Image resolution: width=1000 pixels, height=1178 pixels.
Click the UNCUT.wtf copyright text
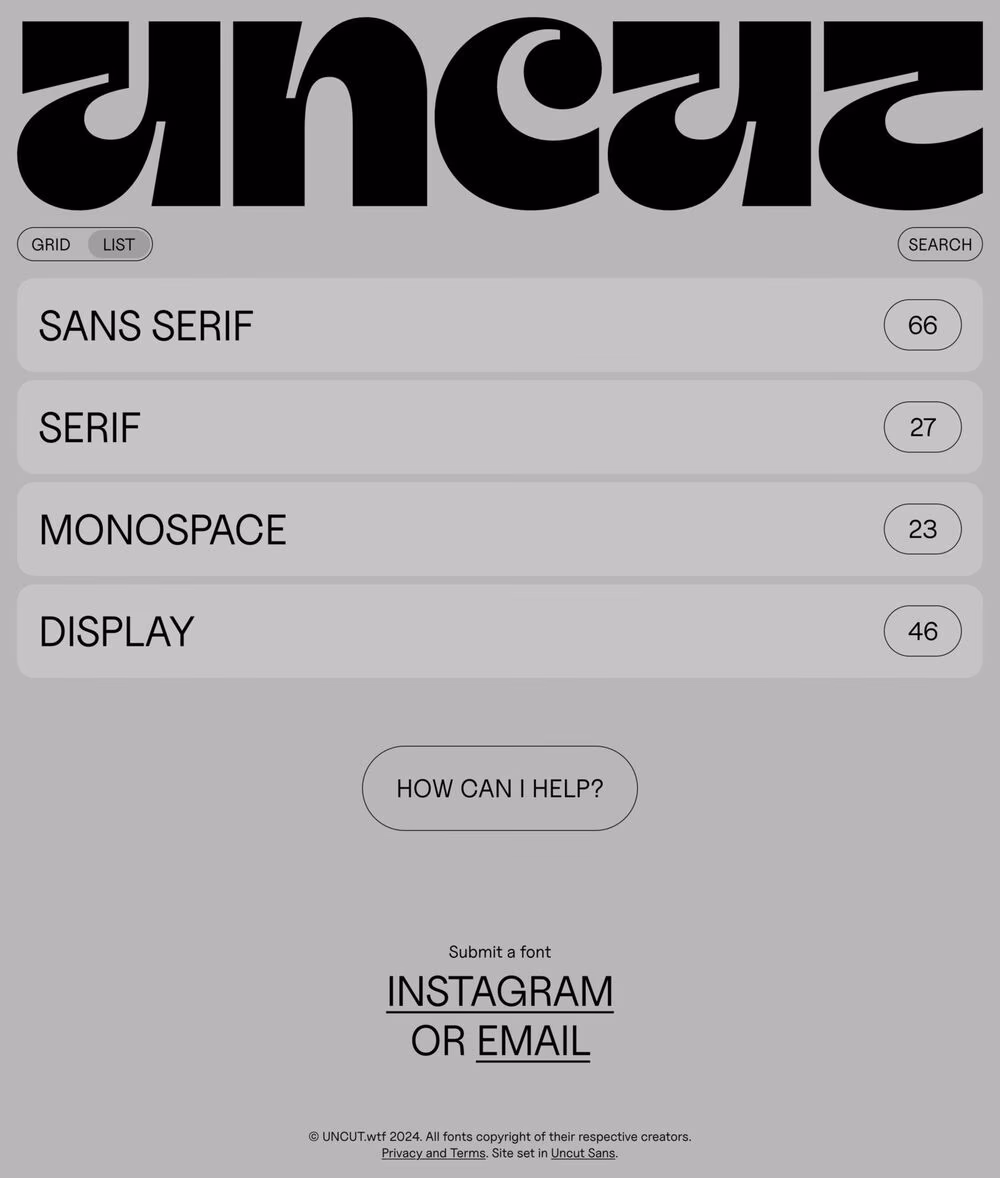click(x=500, y=1136)
